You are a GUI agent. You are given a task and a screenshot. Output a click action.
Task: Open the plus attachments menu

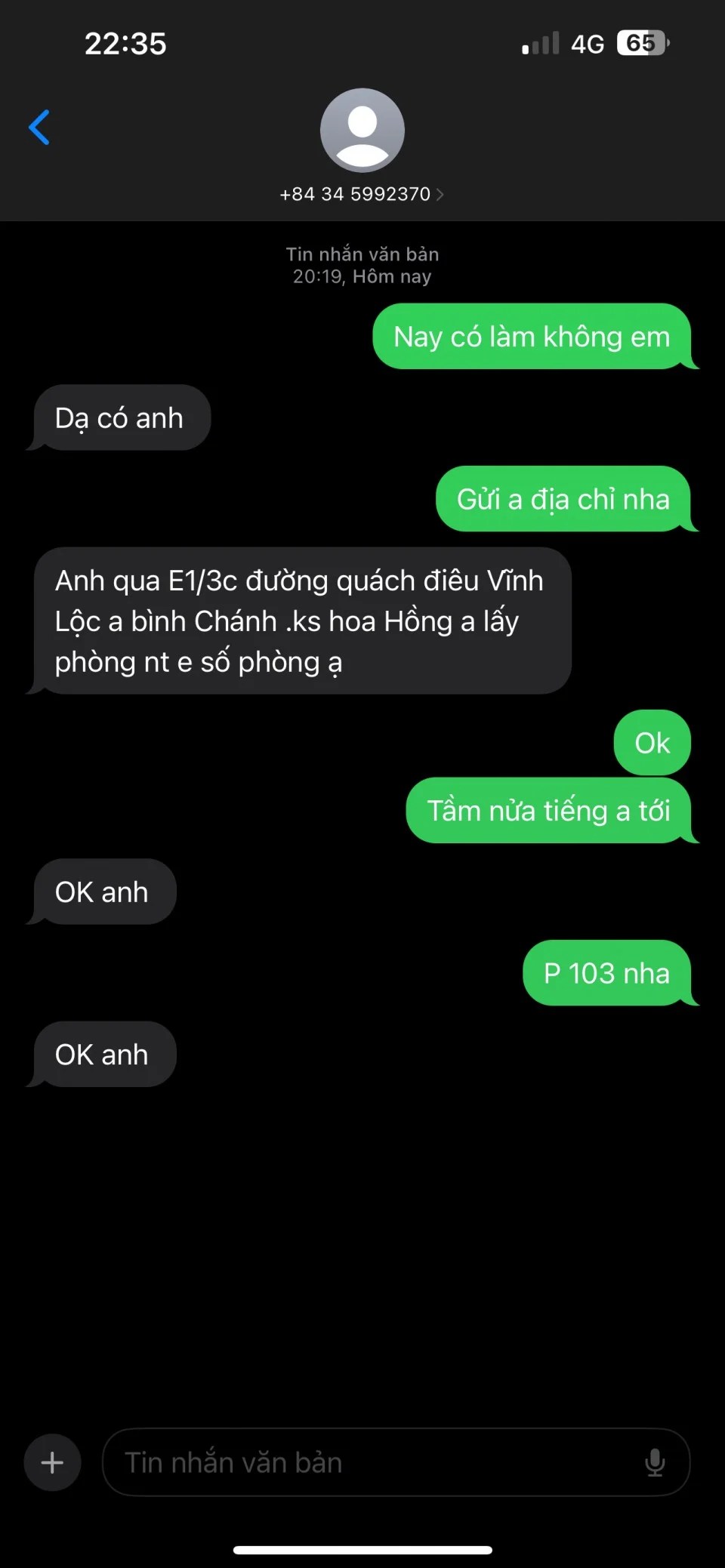52,1462
